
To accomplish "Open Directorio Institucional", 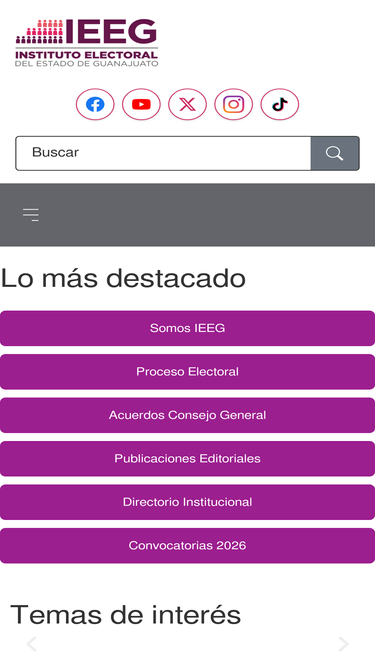I will pyautogui.click(x=188, y=502).
